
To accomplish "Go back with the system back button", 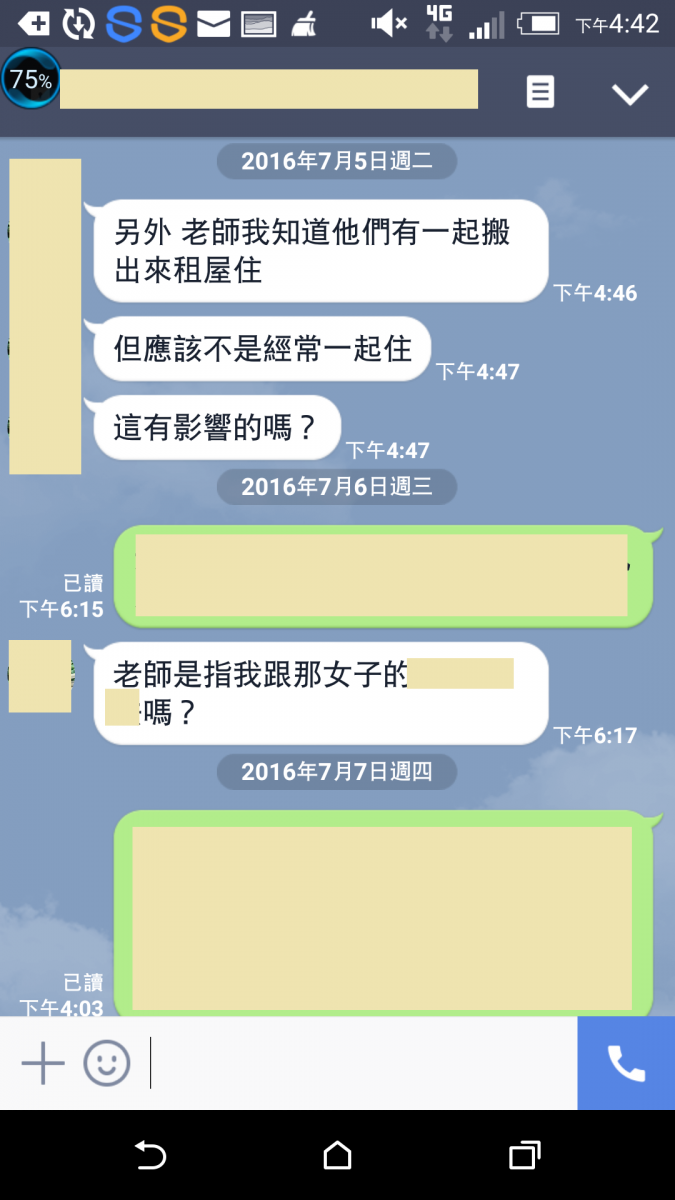I will pyautogui.click(x=150, y=1156).
